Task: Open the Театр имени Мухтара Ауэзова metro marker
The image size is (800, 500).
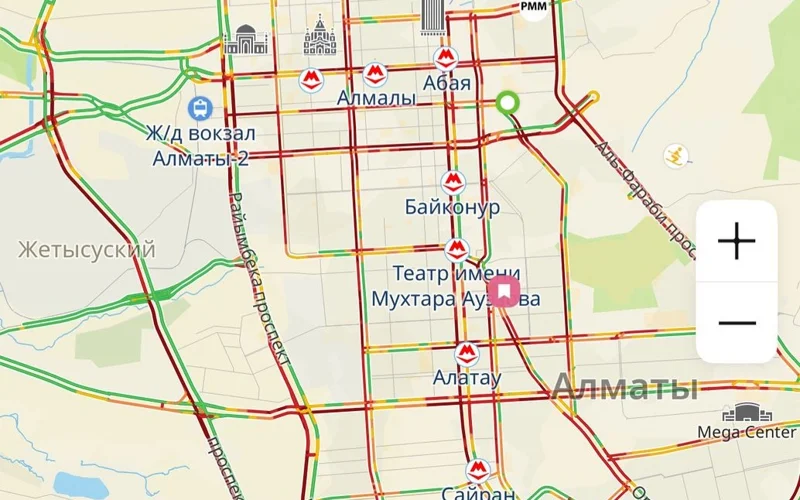Action: pyautogui.click(x=457, y=249)
